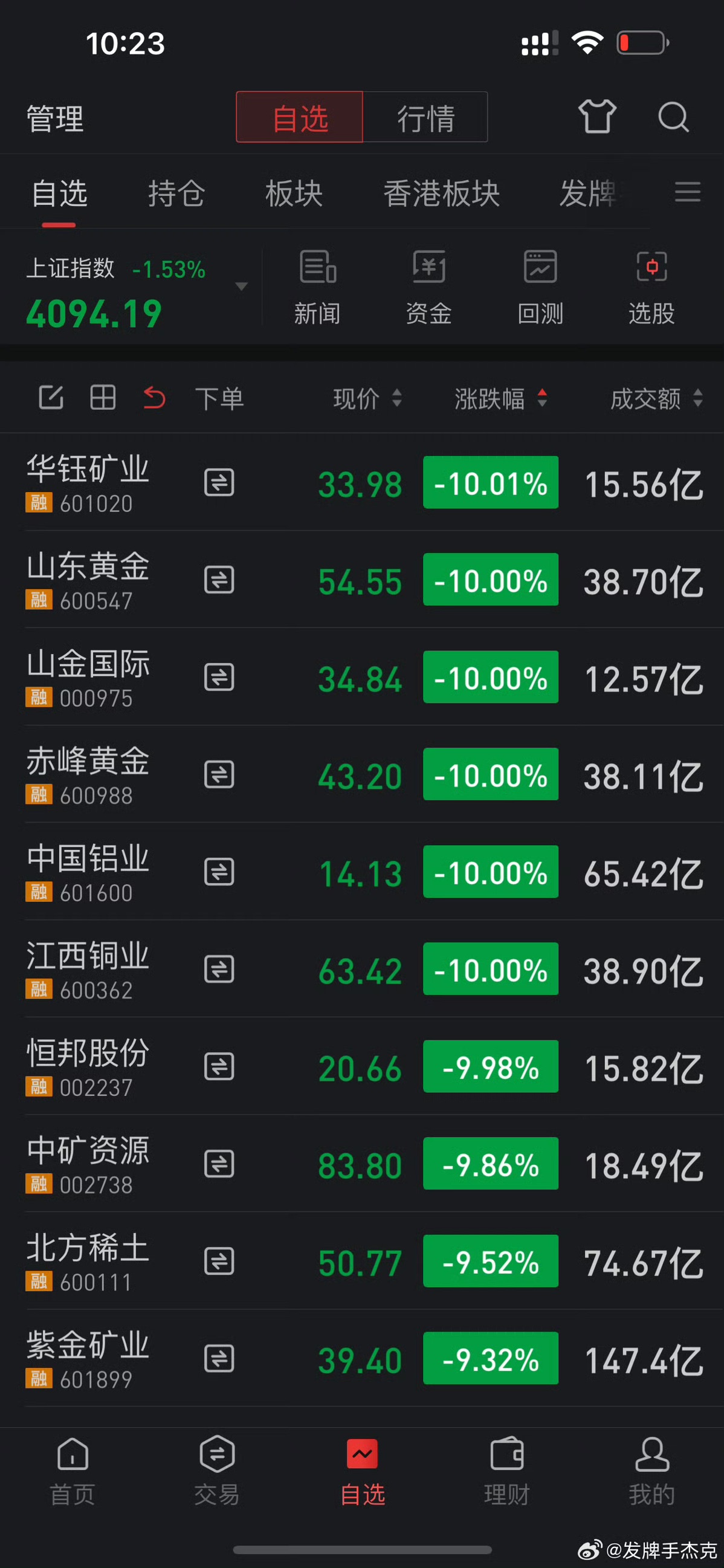Open the skin theme shirt icon
Image resolution: width=724 pixels, height=1568 pixels.
597,117
